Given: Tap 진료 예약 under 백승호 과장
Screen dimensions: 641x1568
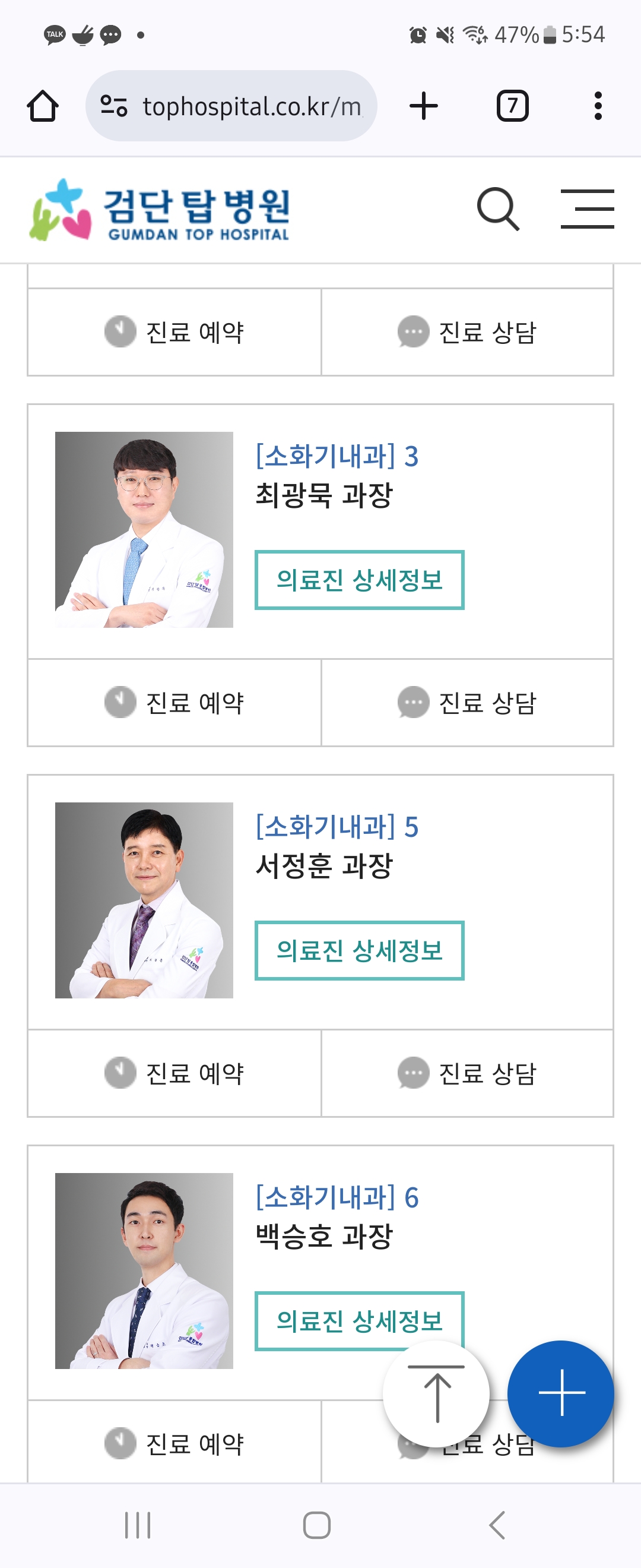Looking at the screenshot, I should point(174,1443).
